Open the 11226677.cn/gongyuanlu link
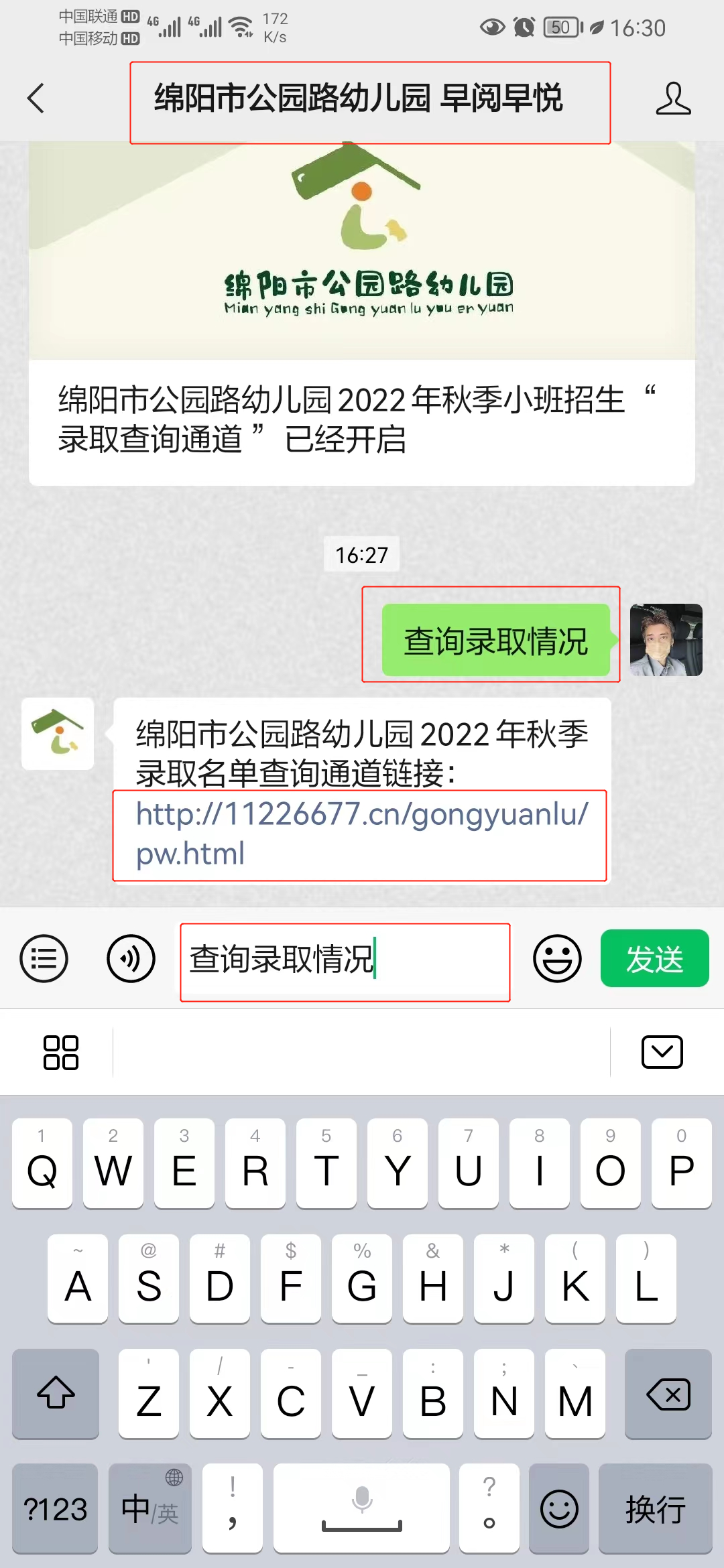724x1568 pixels. point(361,834)
